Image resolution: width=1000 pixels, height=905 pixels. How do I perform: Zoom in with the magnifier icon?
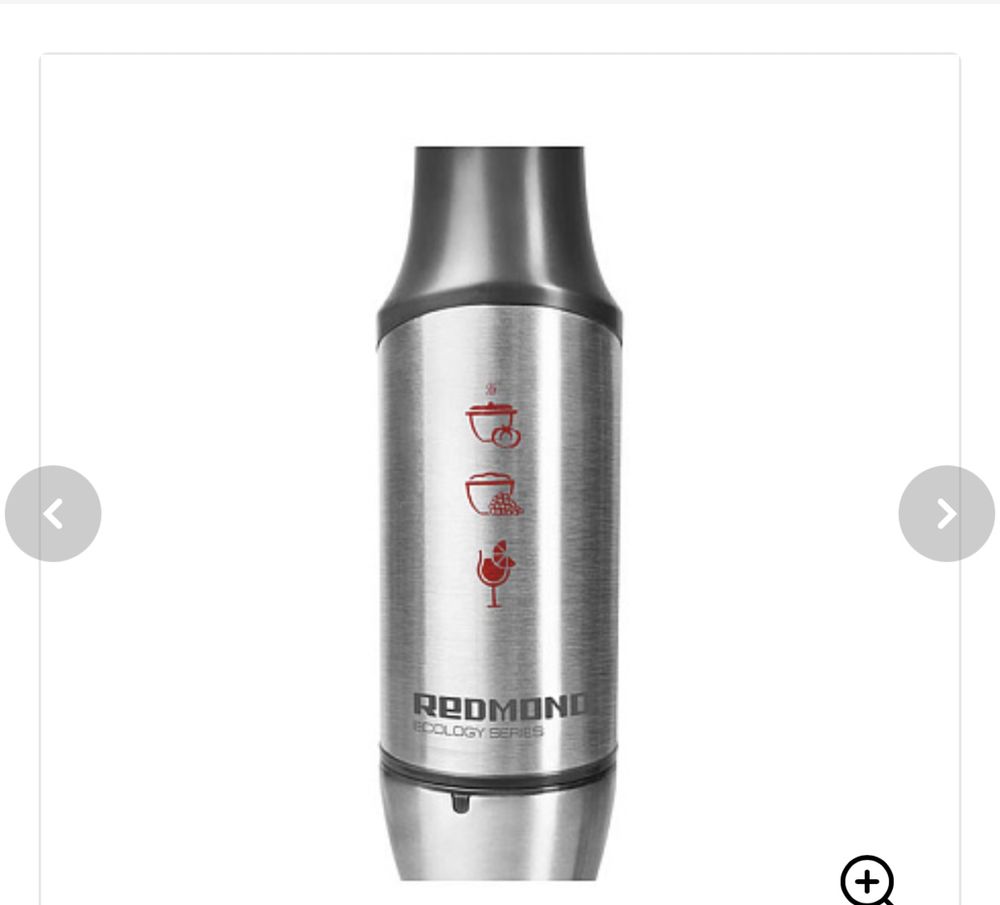tap(867, 881)
